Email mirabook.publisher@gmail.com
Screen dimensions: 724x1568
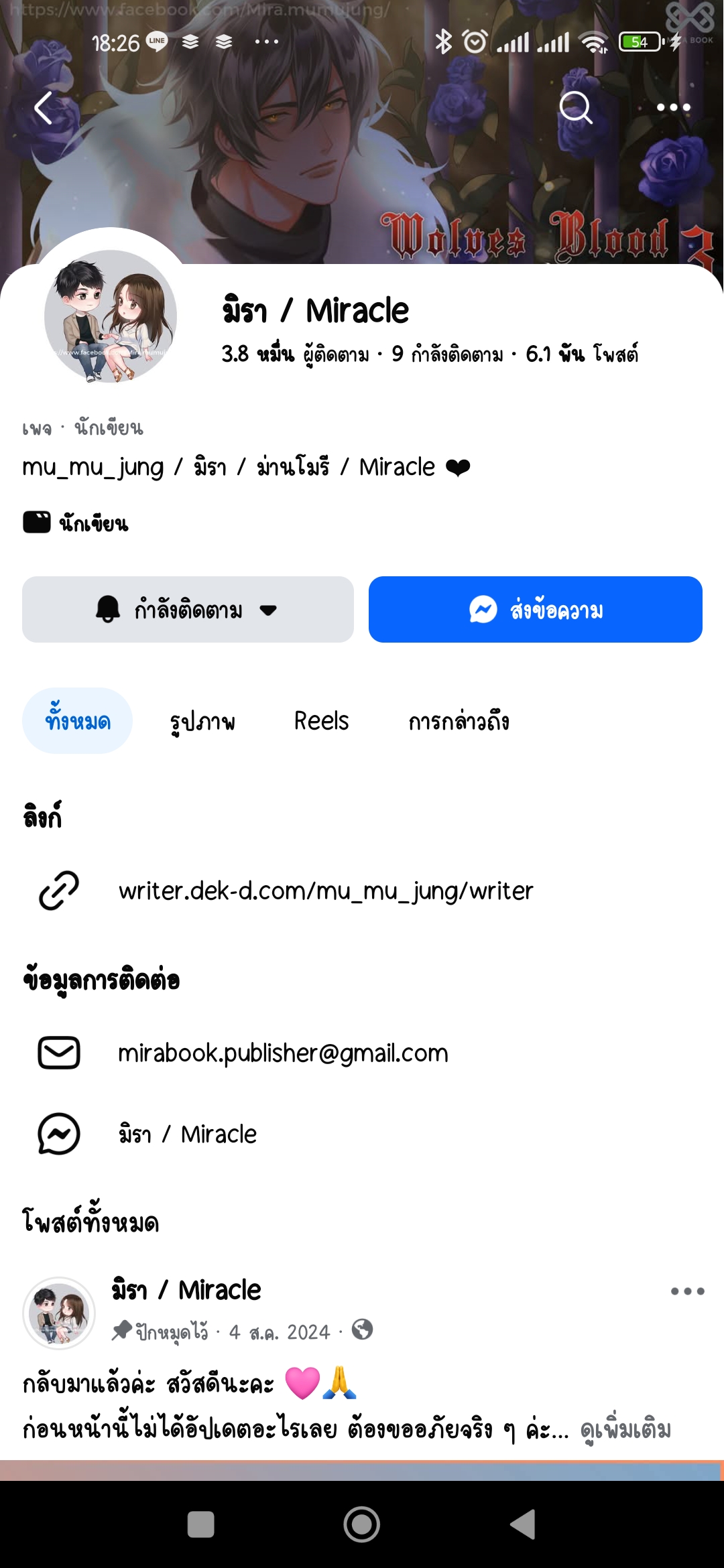(283, 1053)
